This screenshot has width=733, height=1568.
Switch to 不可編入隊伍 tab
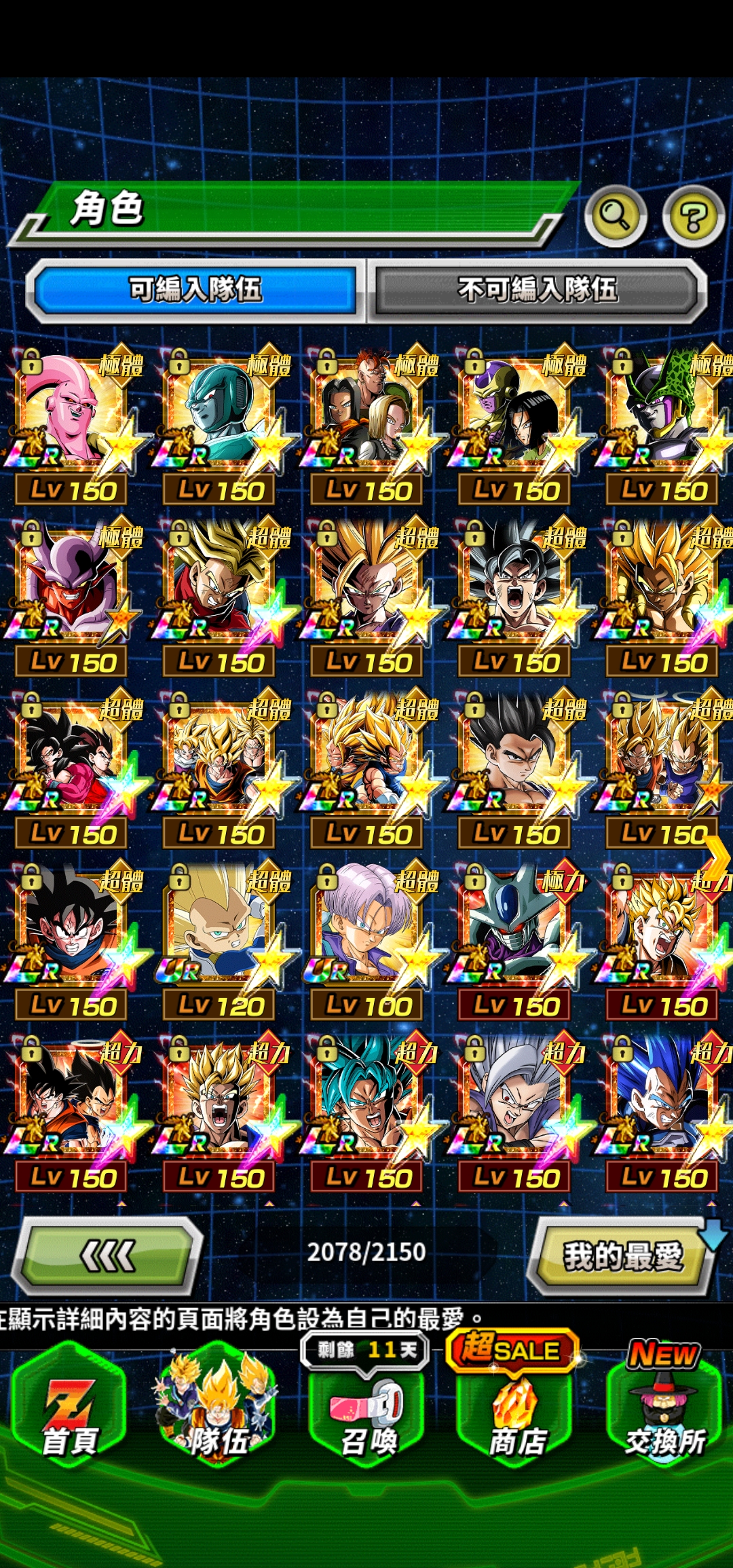pyautogui.click(x=537, y=291)
